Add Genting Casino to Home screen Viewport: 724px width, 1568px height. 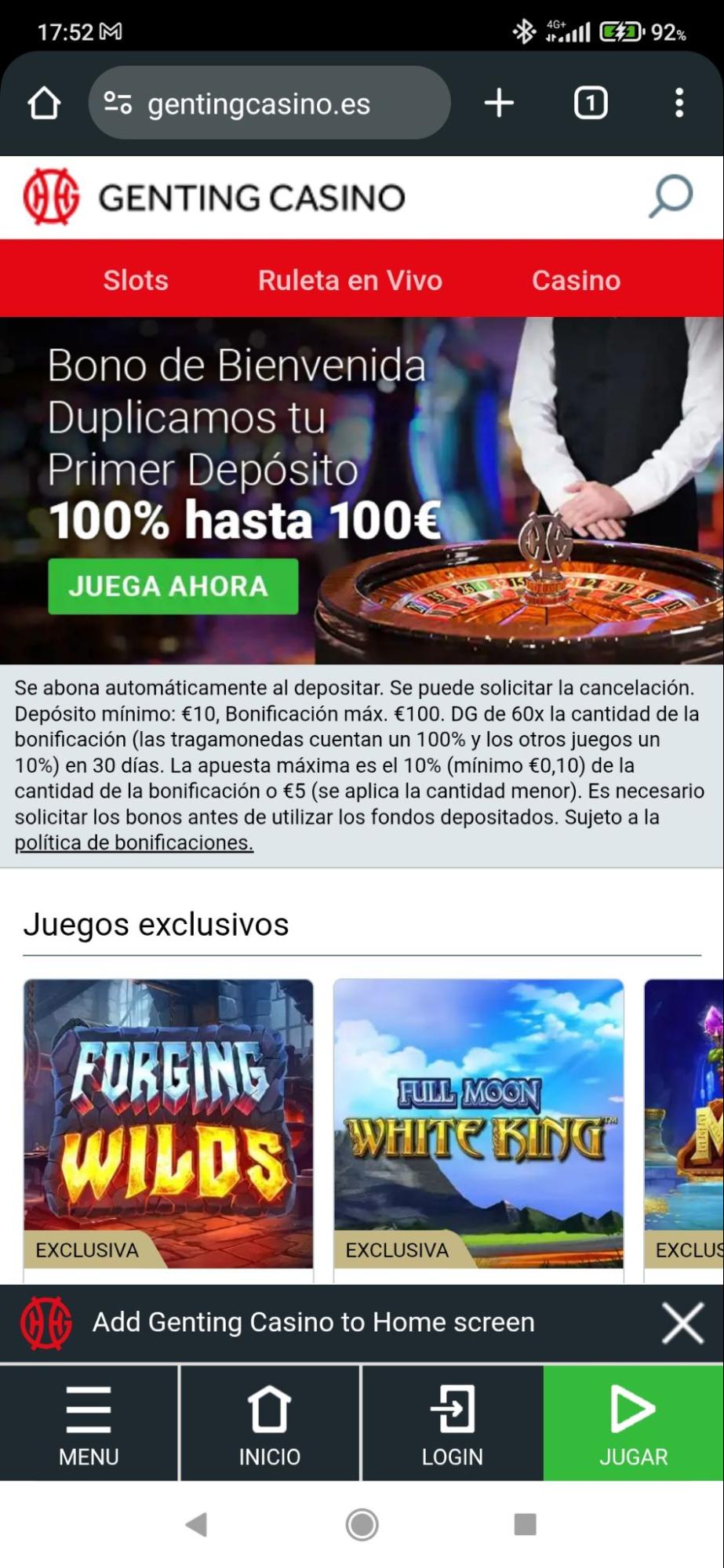pyautogui.click(x=314, y=1322)
